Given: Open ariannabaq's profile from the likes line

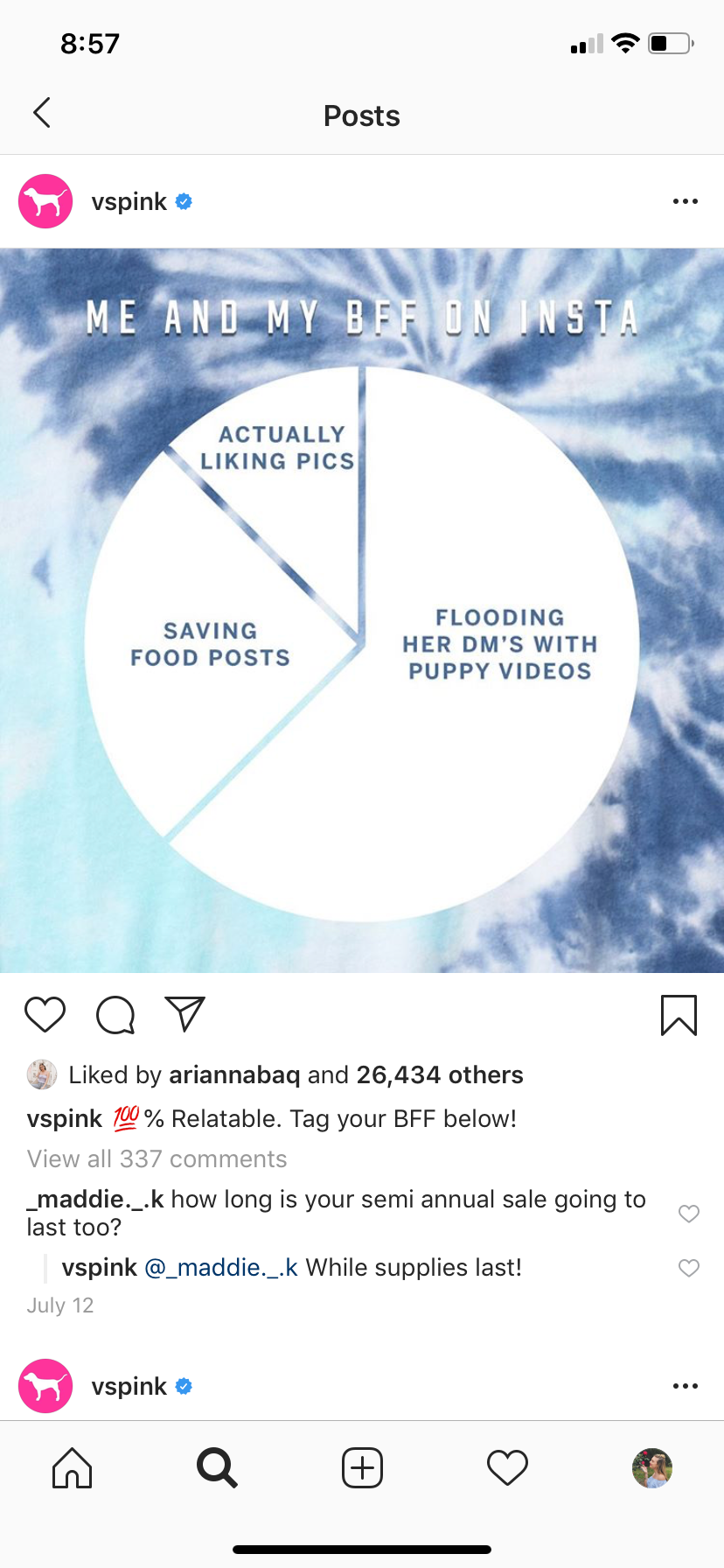Looking at the screenshot, I should 234,1074.
